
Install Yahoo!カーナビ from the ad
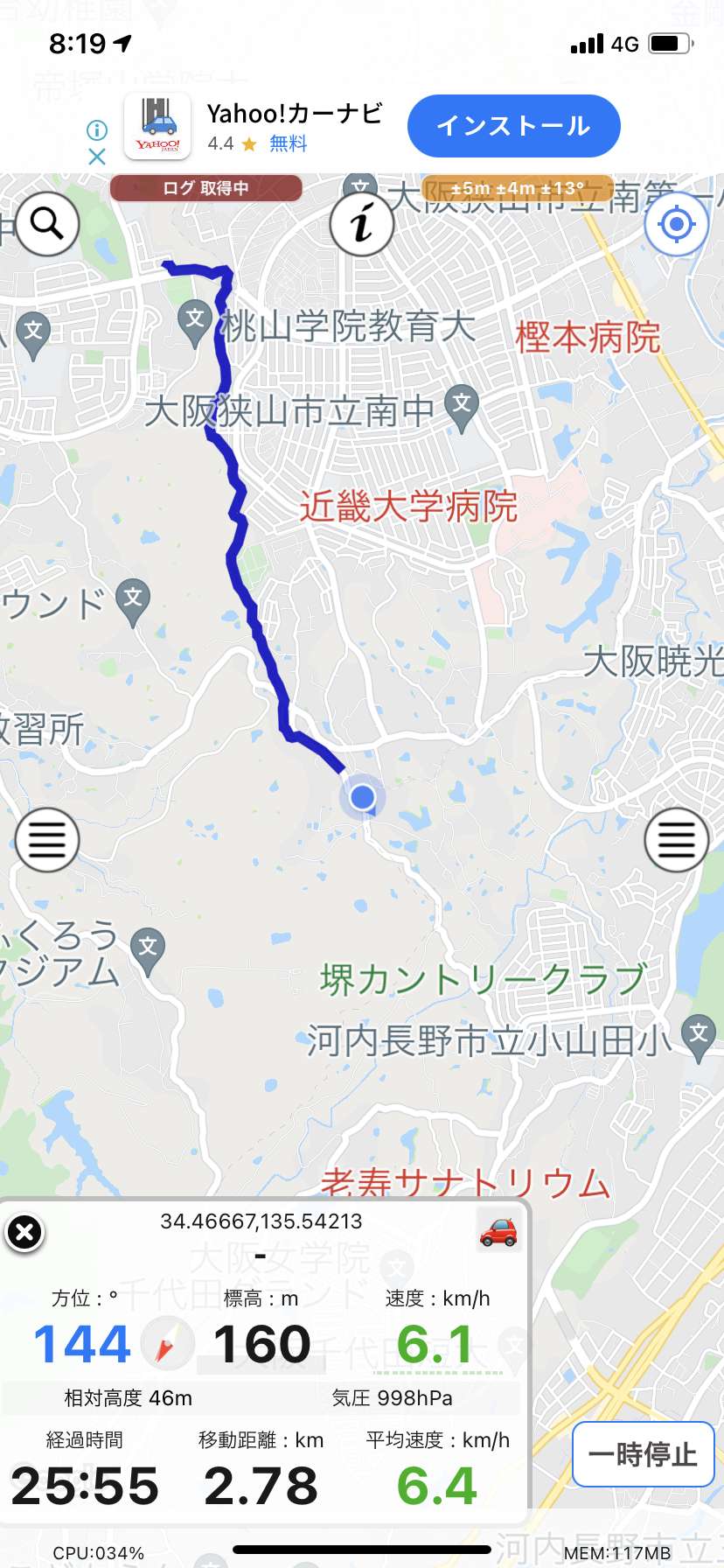click(x=513, y=126)
